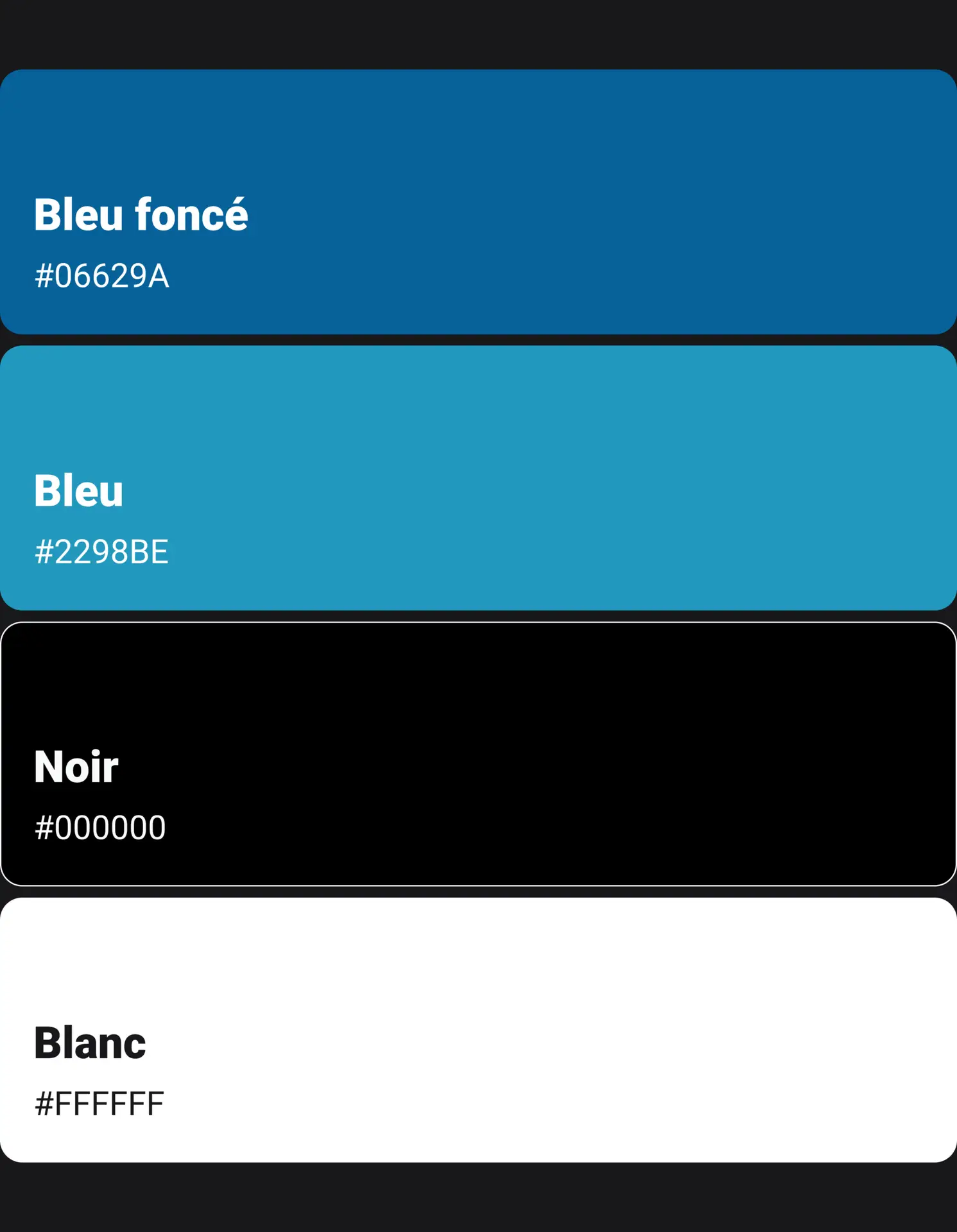
Task: Choose the Bleu #2298BE color card
Action: click(x=478, y=477)
